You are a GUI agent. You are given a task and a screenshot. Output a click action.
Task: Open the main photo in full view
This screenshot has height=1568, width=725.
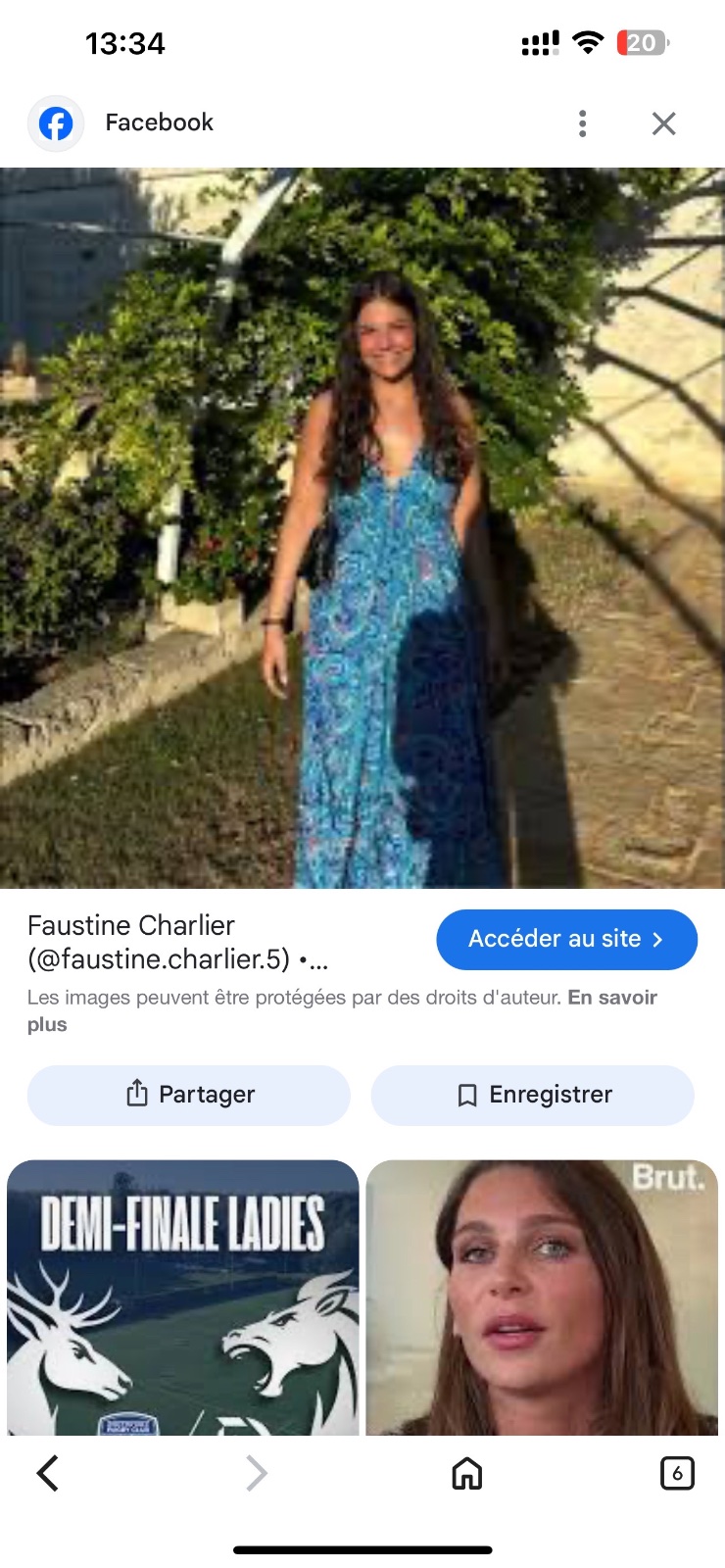click(x=362, y=527)
